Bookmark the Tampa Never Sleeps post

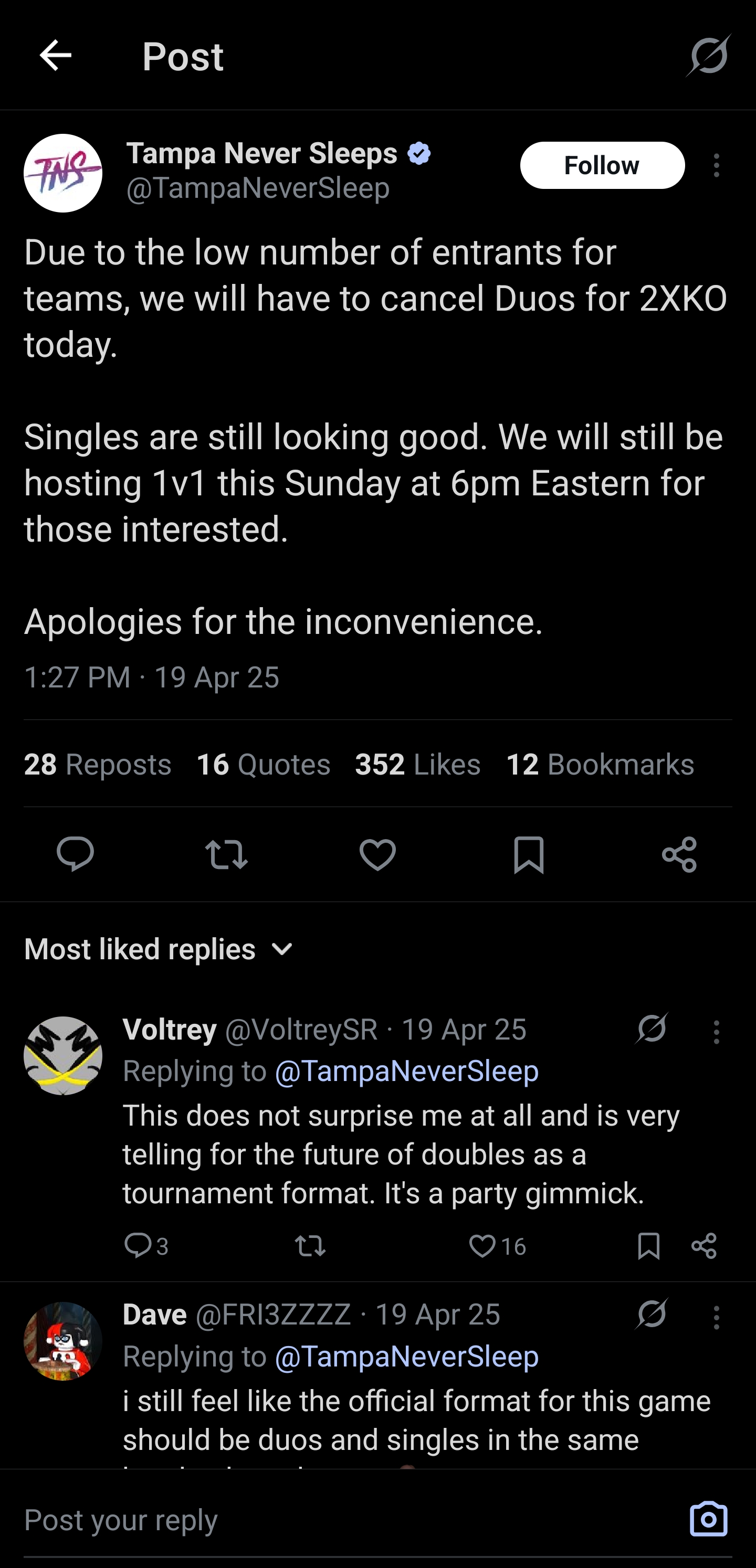[x=528, y=854]
